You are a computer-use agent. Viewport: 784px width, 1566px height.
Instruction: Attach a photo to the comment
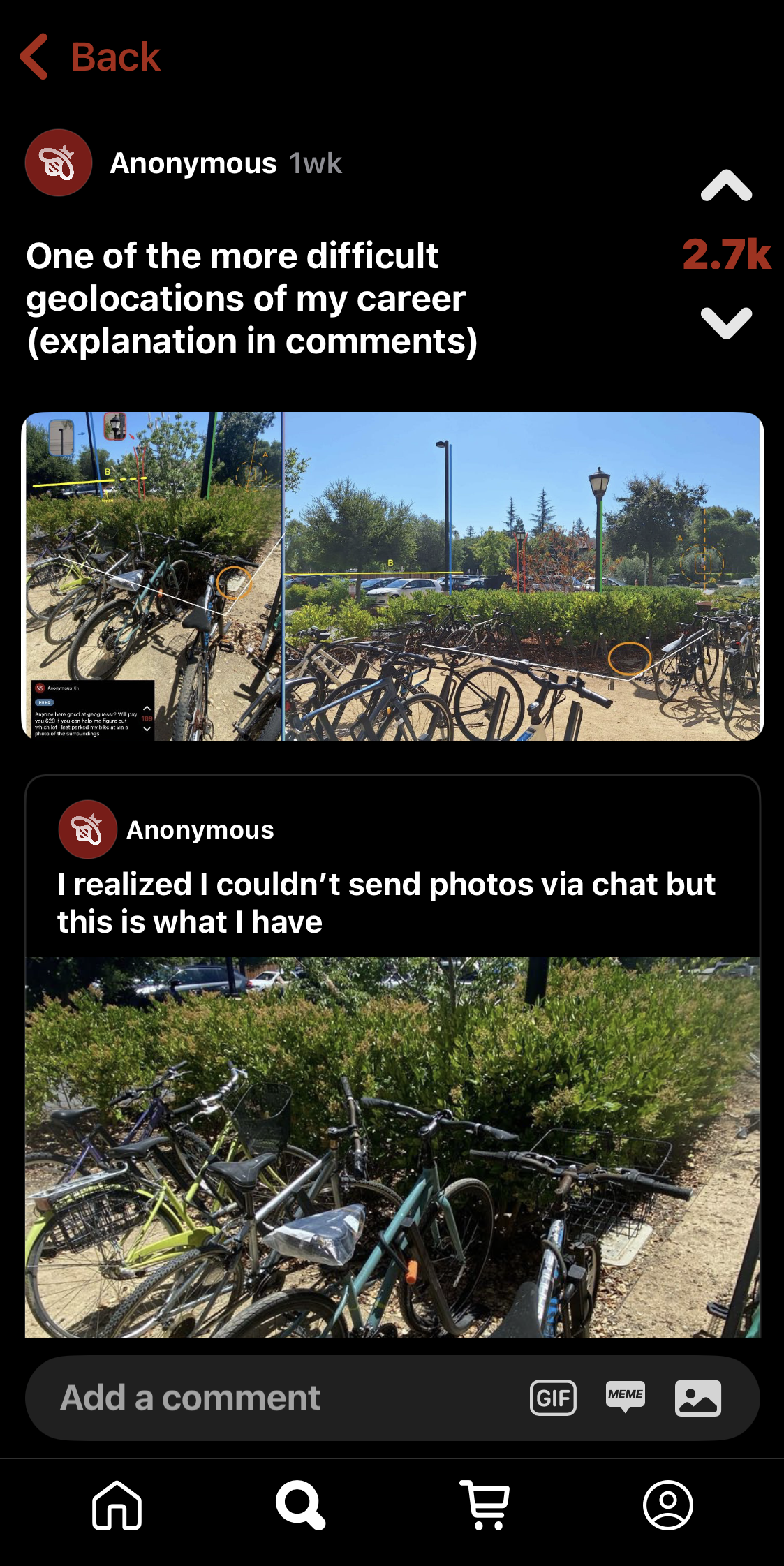(x=697, y=1398)
